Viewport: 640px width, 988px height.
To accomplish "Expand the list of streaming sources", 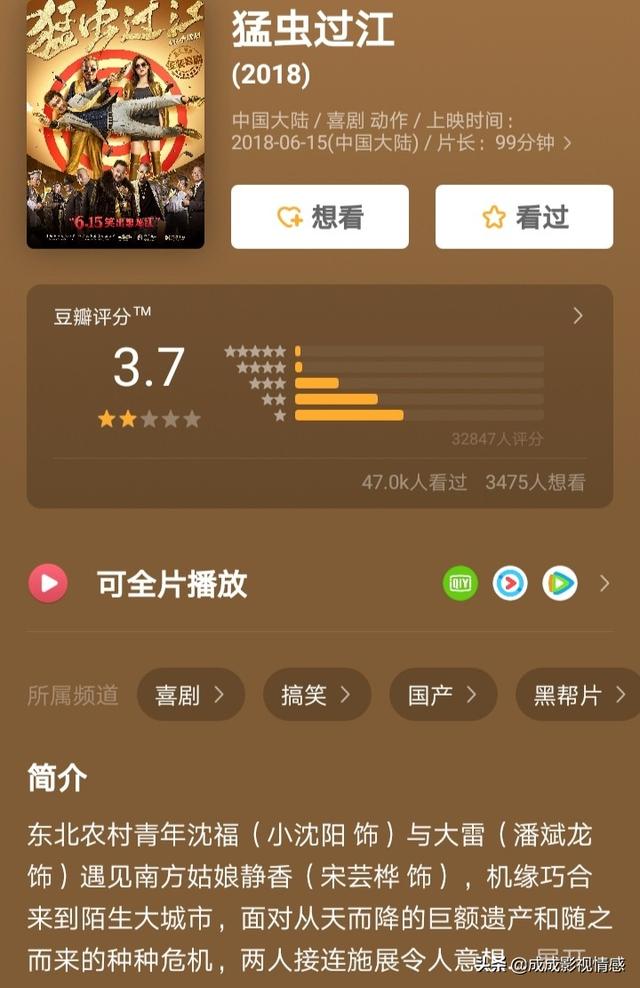I will pos(604,583).
